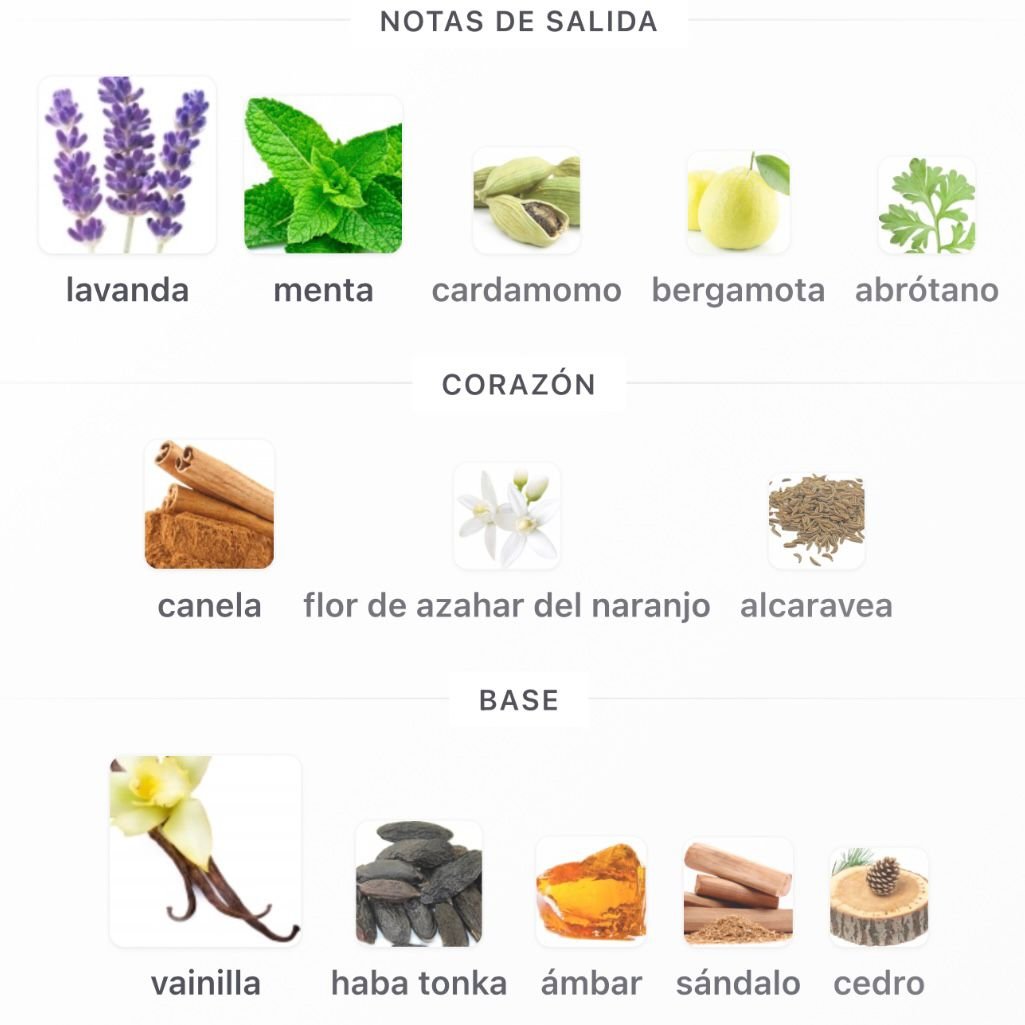Select the menta note tile
Screen dimensions: 1025x1025
[x=323, y=175]
